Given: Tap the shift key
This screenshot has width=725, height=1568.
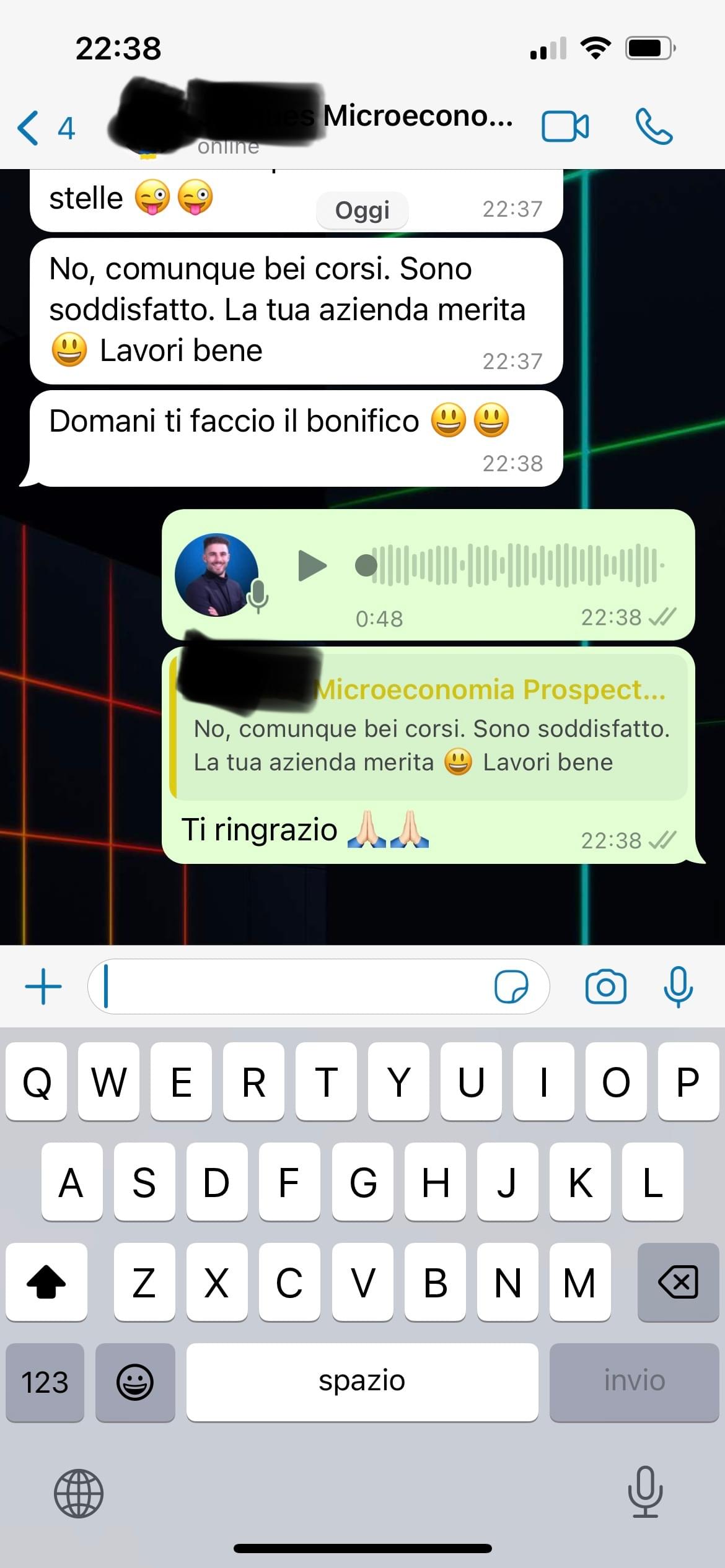Looking at the screenshot, I should click(46, 1282).
